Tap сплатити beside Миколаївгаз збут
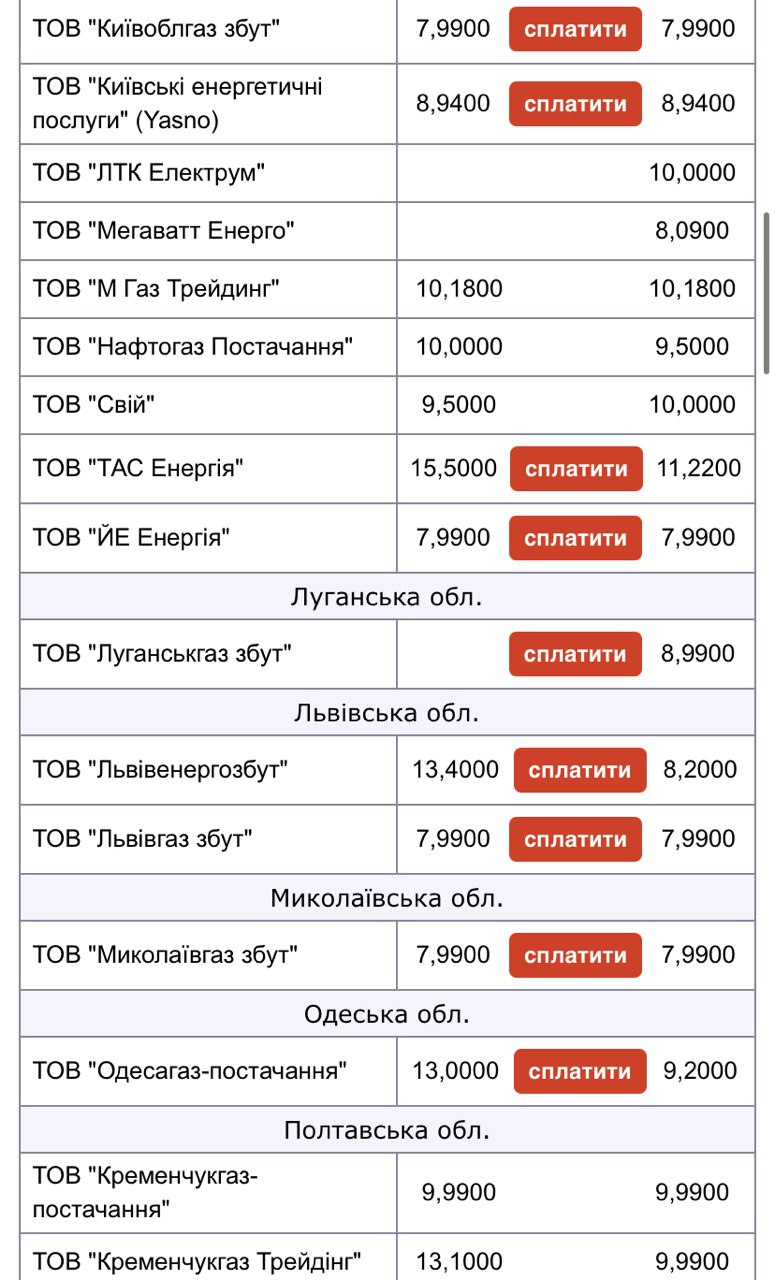 point(575,955)
